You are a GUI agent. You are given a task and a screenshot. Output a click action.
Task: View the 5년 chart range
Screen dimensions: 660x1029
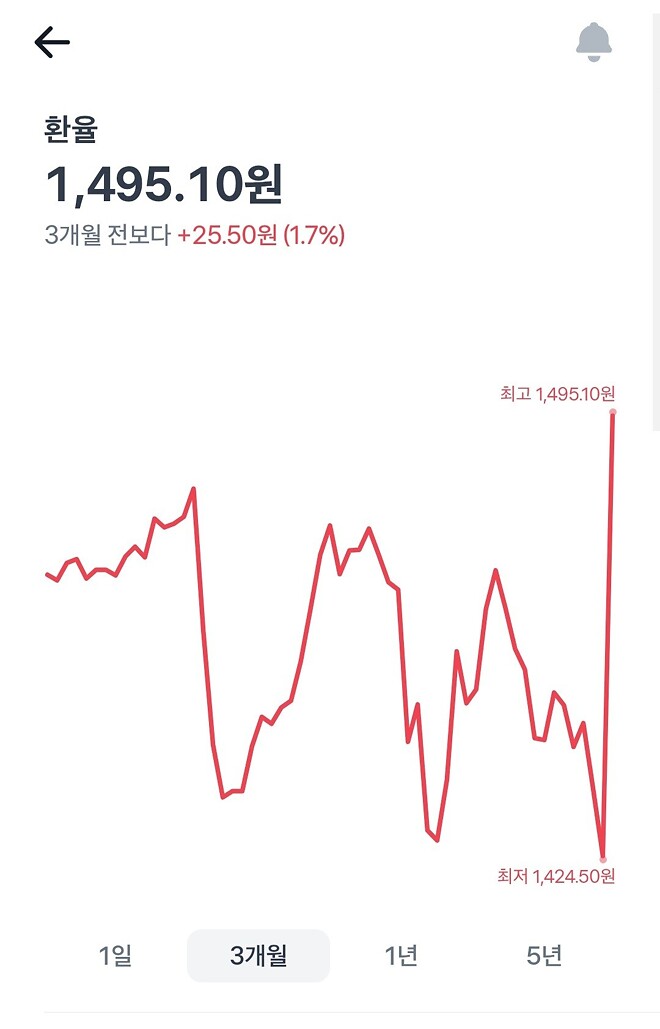[x=544, y=956]
